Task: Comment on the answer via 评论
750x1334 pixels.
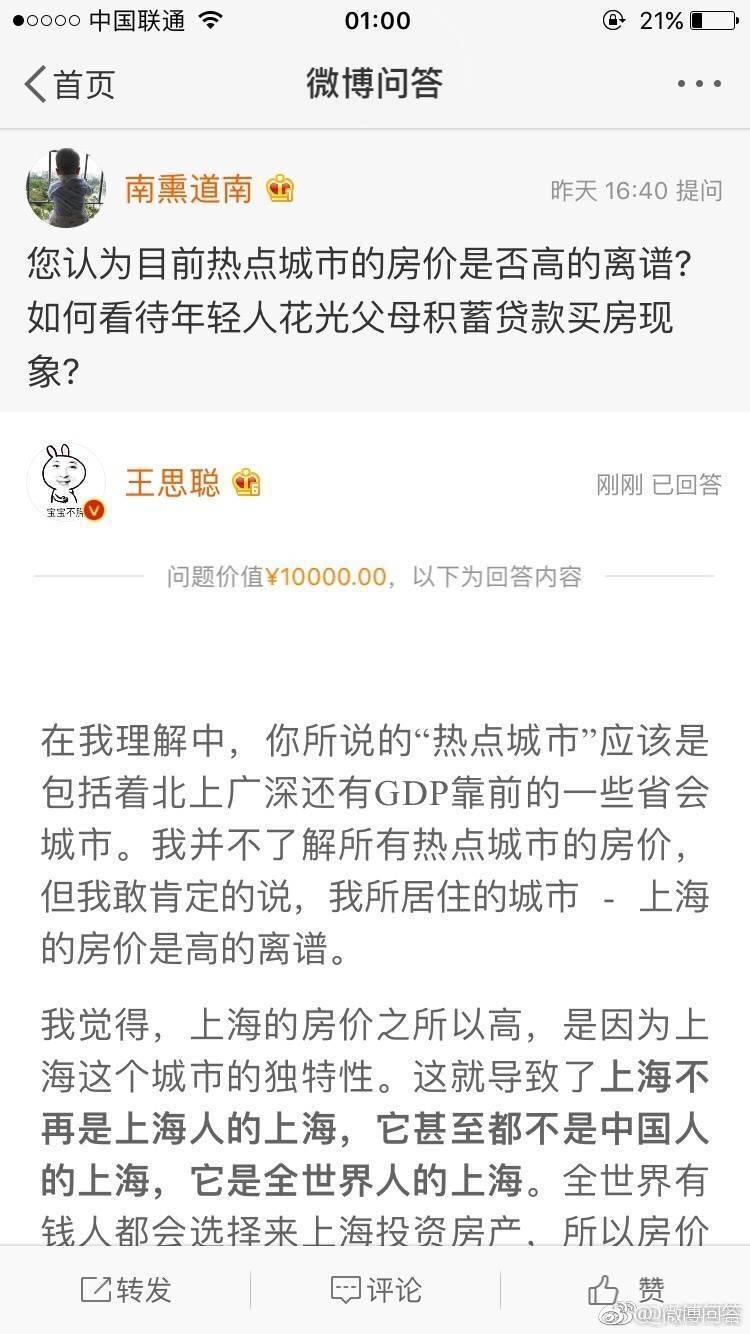Action: (376, 1289)
